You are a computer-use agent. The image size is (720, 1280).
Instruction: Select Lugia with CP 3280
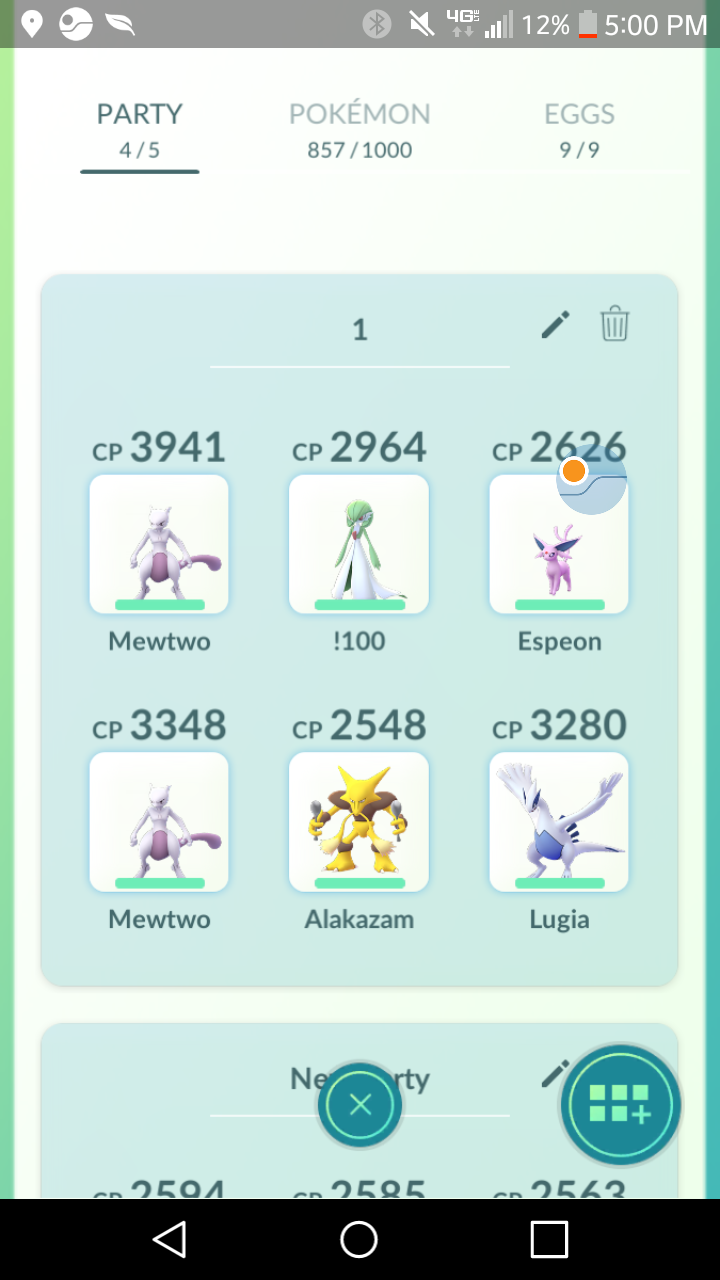pyautogui.click(x=559, y=821)
